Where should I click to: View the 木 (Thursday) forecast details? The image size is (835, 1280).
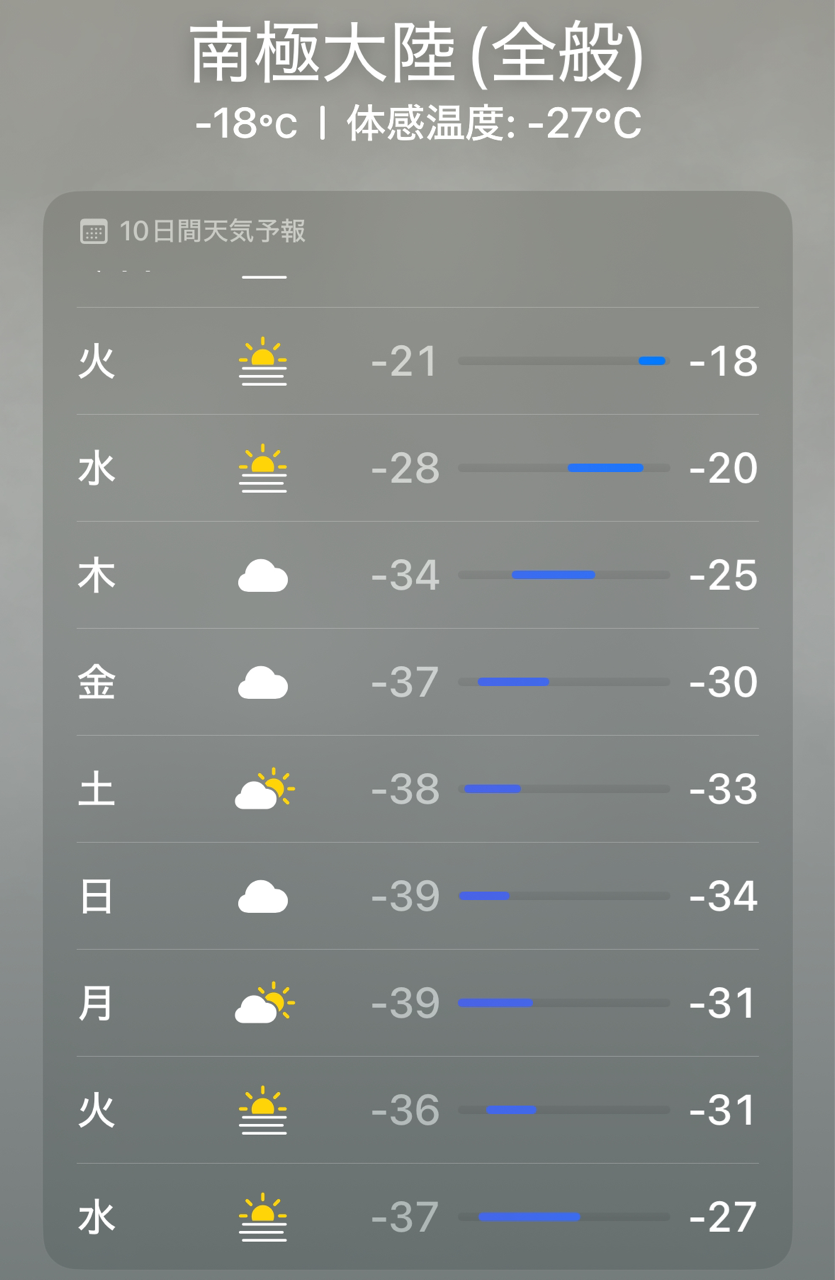click(417, 575)
